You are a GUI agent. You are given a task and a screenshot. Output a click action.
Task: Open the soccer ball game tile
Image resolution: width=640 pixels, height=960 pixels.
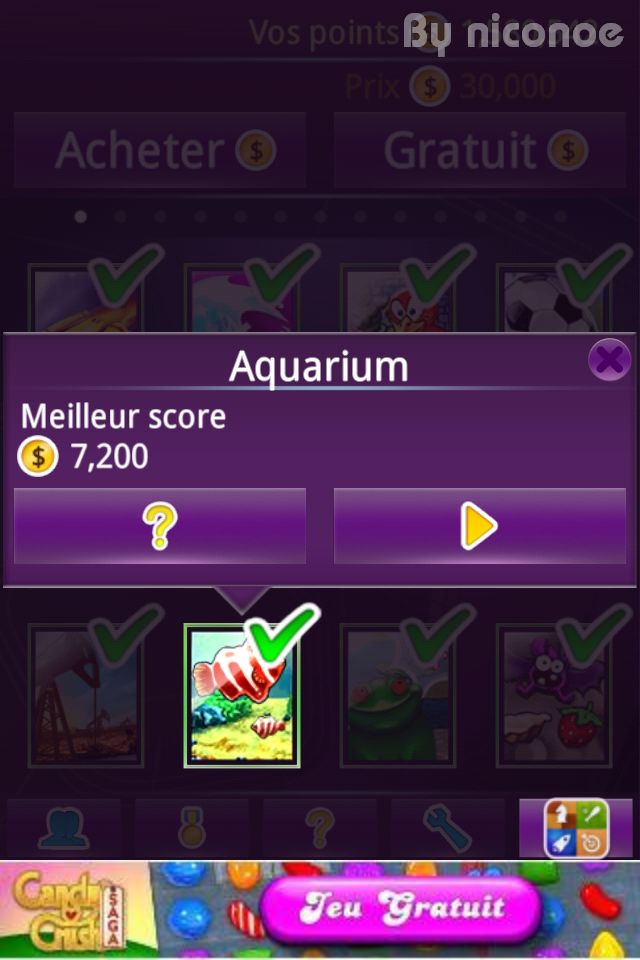pos(554,300)
